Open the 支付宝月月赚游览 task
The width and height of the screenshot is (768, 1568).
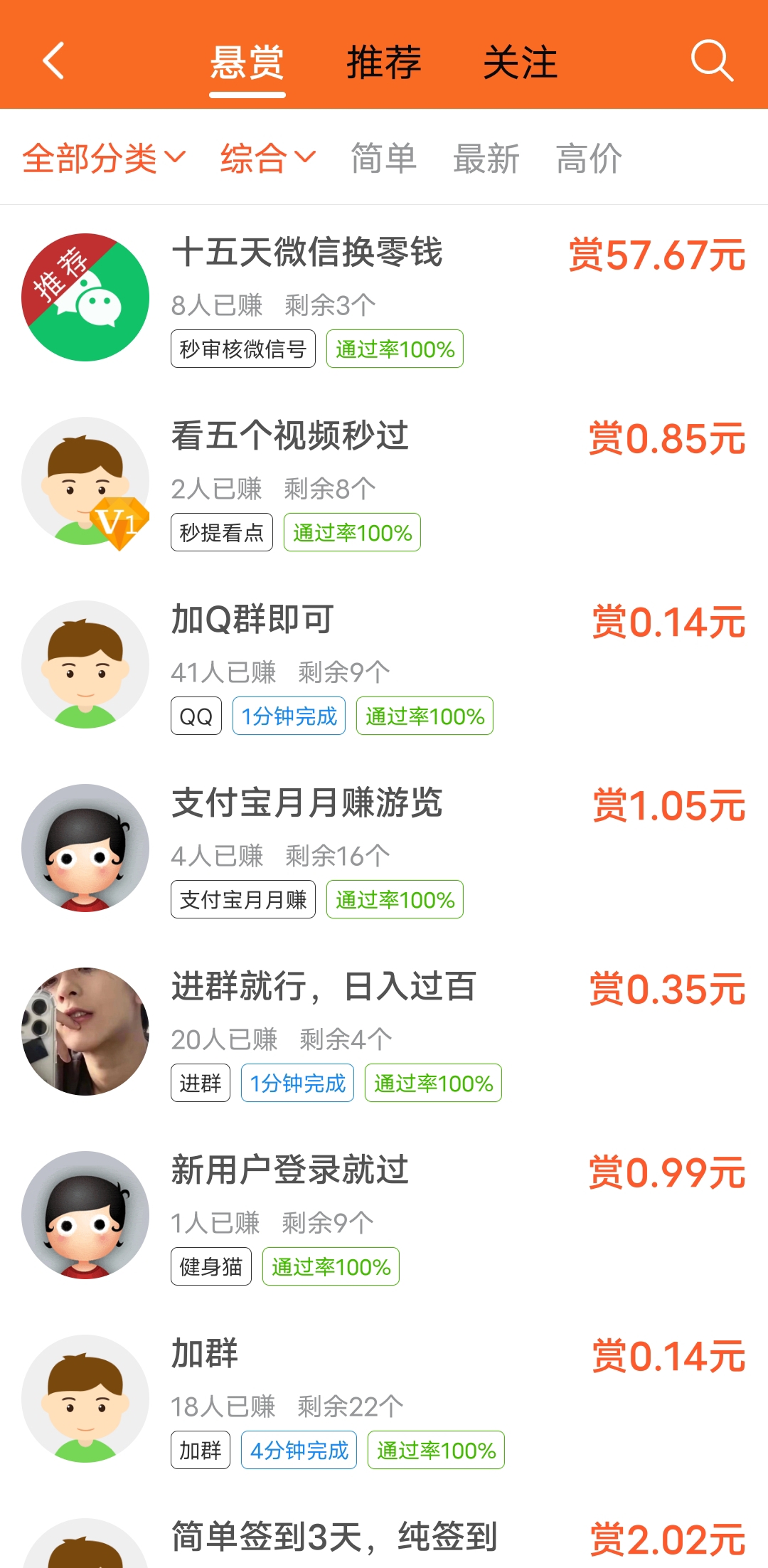pyautogui.click(x=384, y=848)
